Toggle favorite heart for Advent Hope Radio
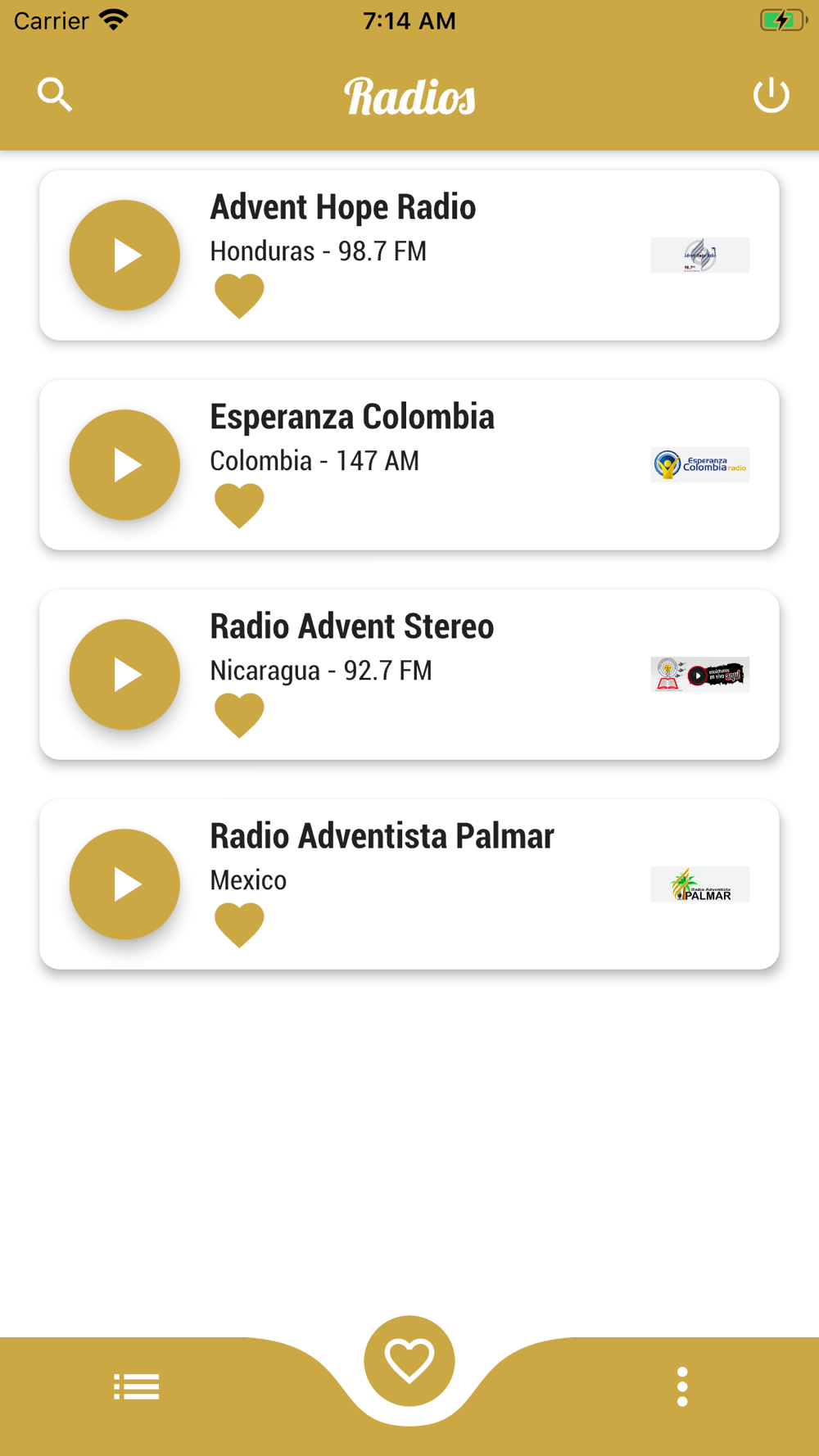This screenshot has width=819, height=1456. coord(239,296)
